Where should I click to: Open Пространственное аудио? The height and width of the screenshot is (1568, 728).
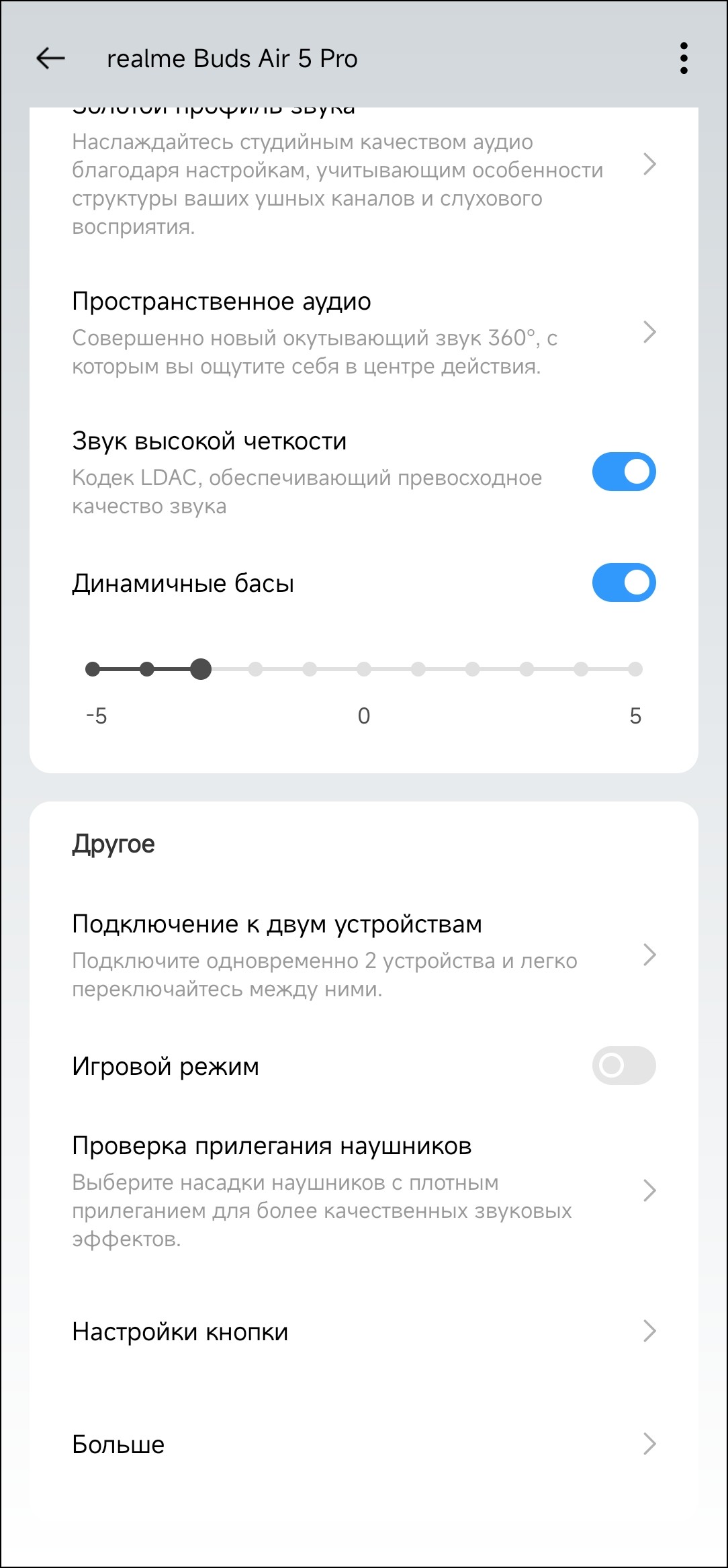pos(363,333)
